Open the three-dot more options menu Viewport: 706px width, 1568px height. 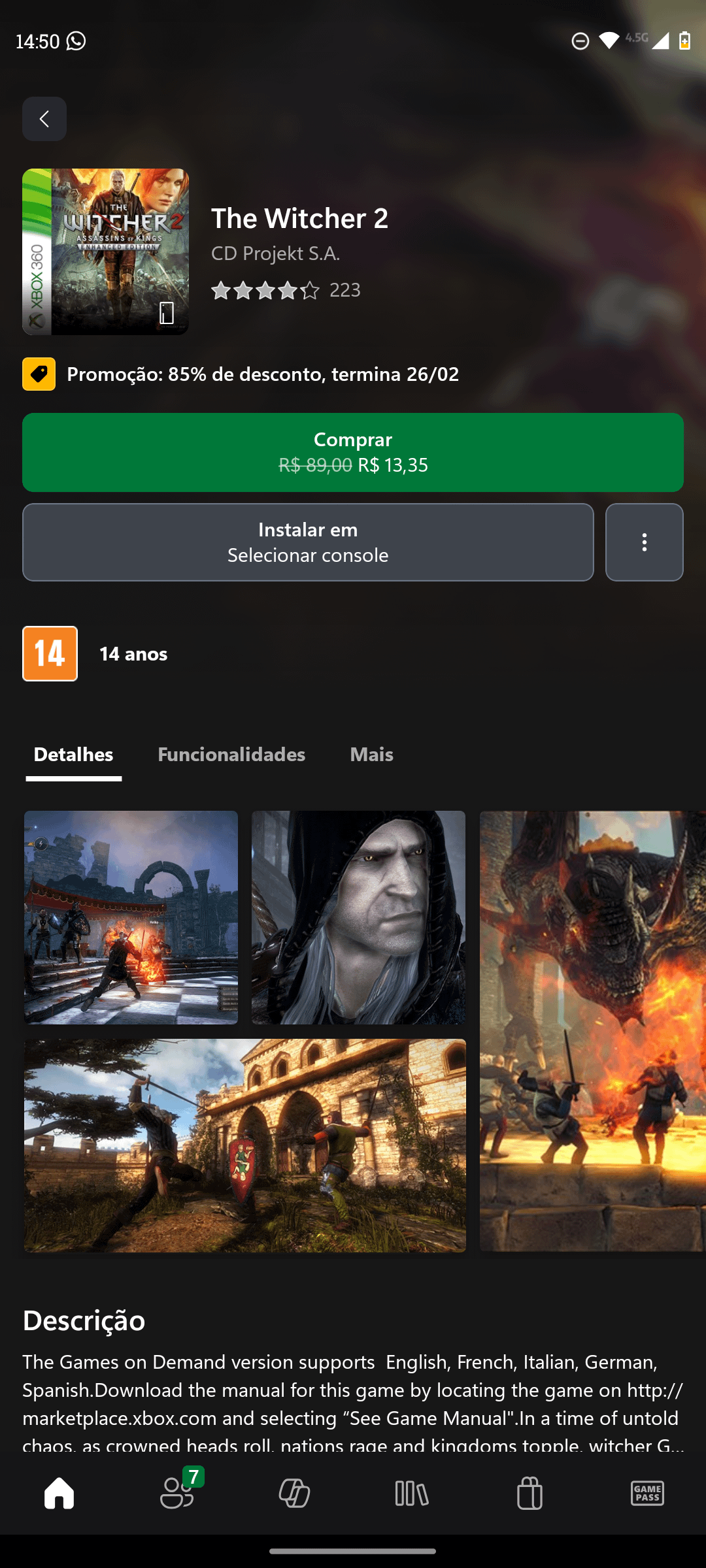(x=644, y=542)
